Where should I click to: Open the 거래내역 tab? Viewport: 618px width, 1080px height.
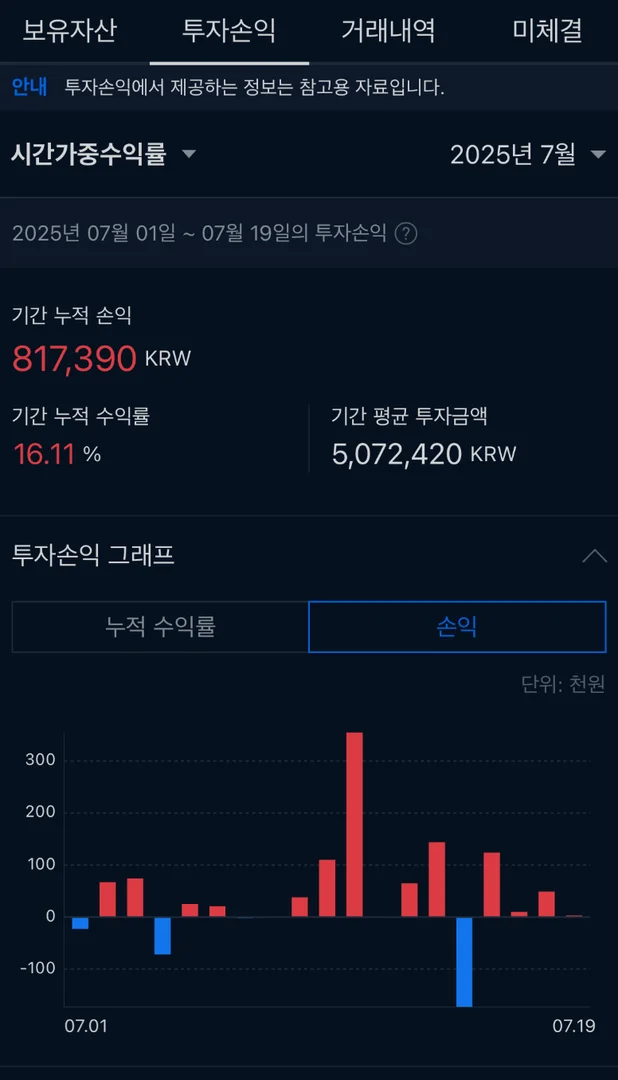388,31
